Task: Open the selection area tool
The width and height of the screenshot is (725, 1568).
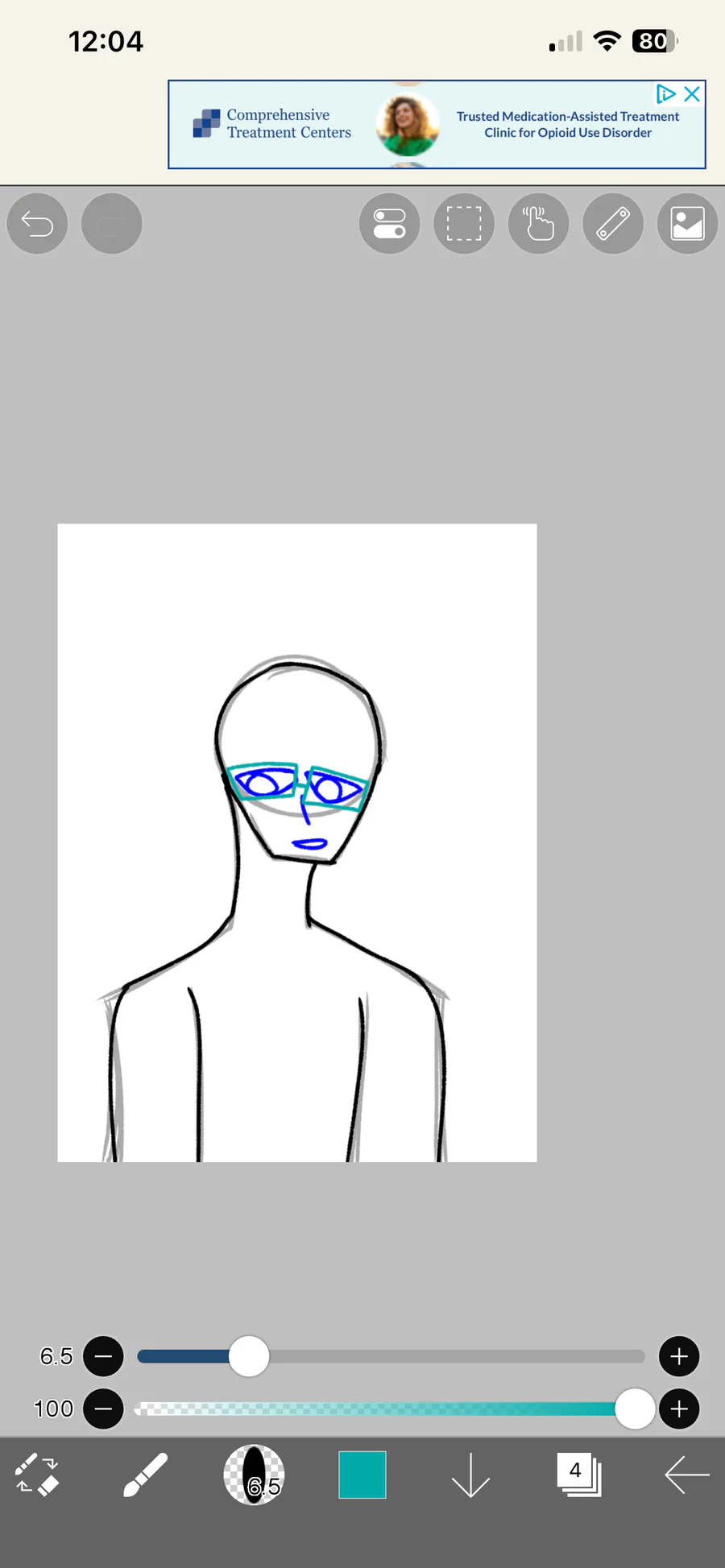Action: (464, 224)
